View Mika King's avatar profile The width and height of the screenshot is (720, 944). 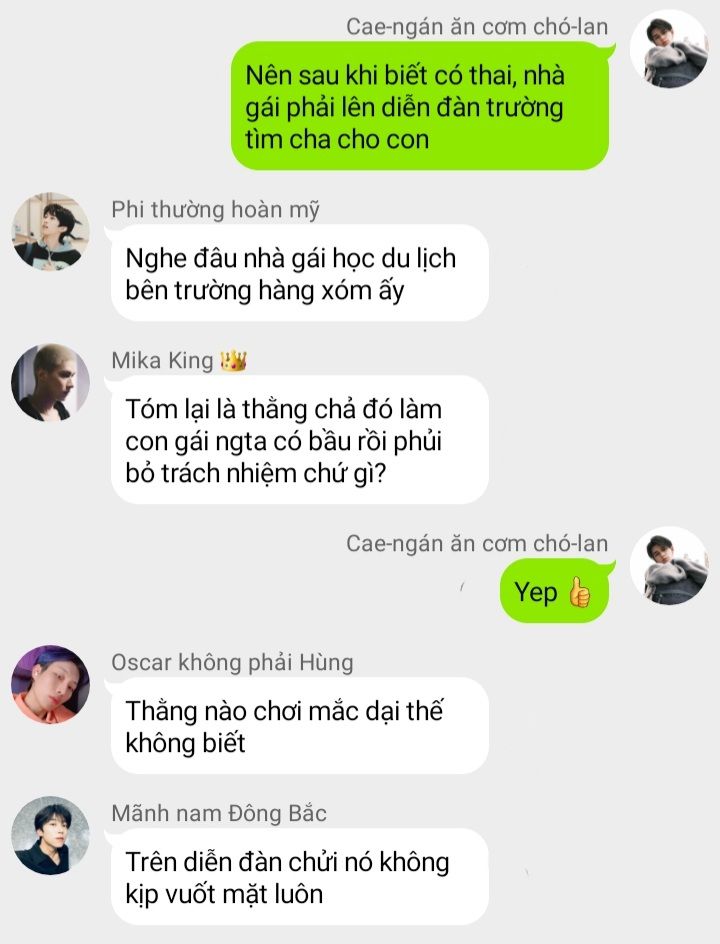[50, 384]
